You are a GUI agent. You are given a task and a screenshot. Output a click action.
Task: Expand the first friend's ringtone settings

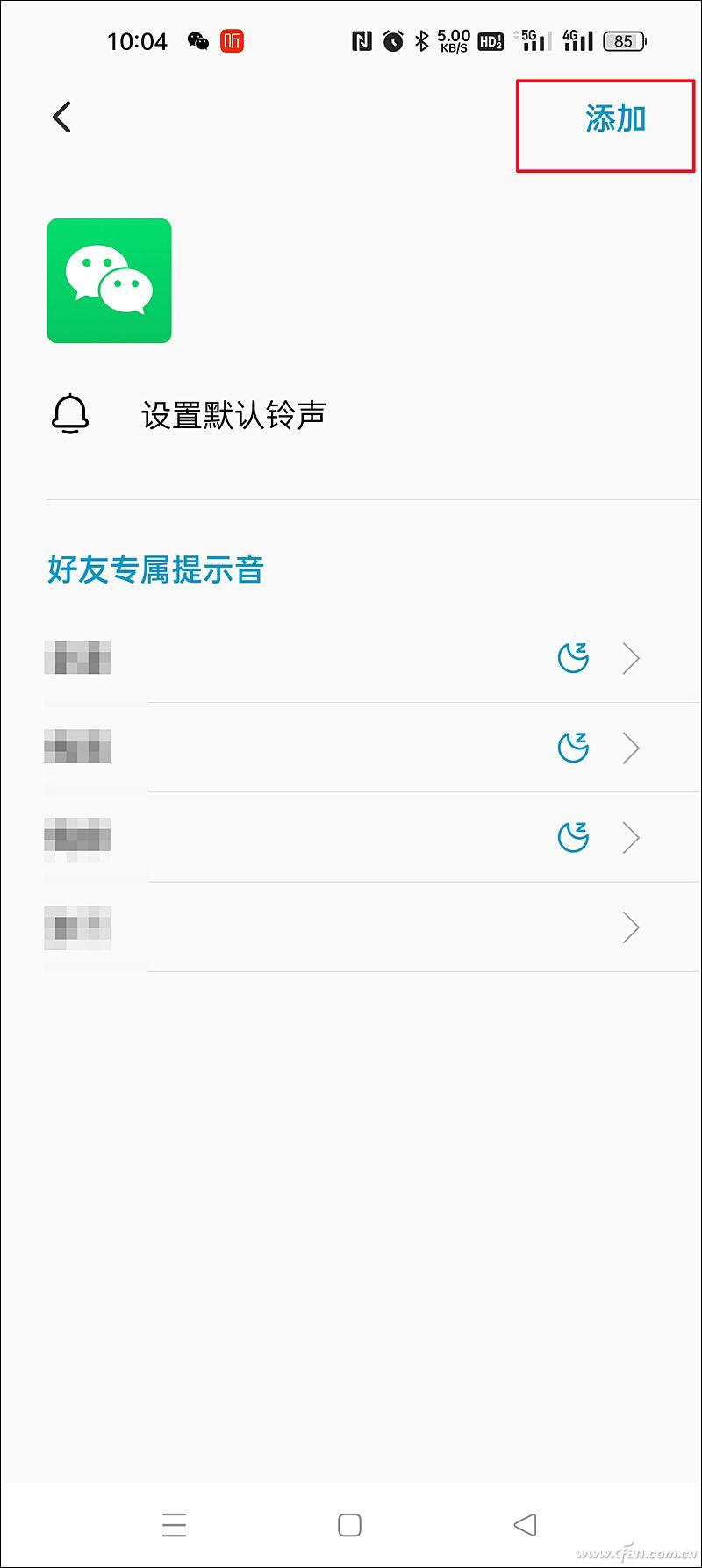pyautogui.click(x=631, y=657)
